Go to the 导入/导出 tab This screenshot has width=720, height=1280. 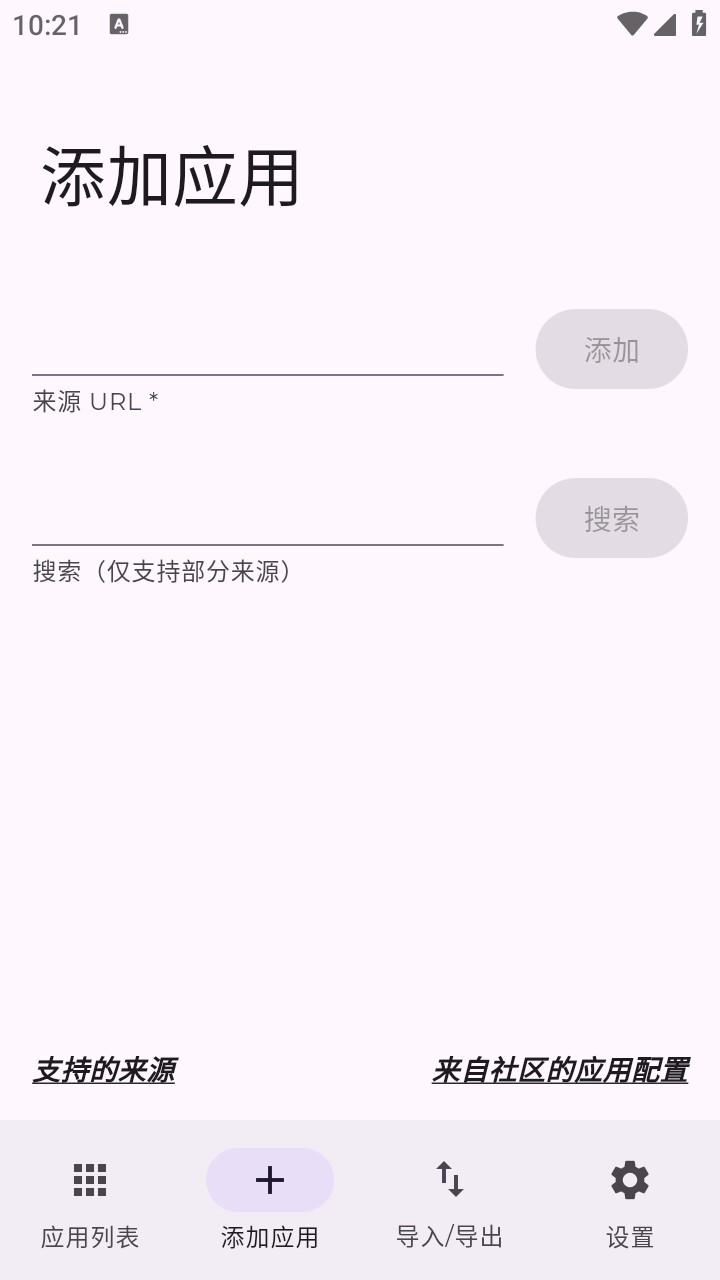point(450,1201)
